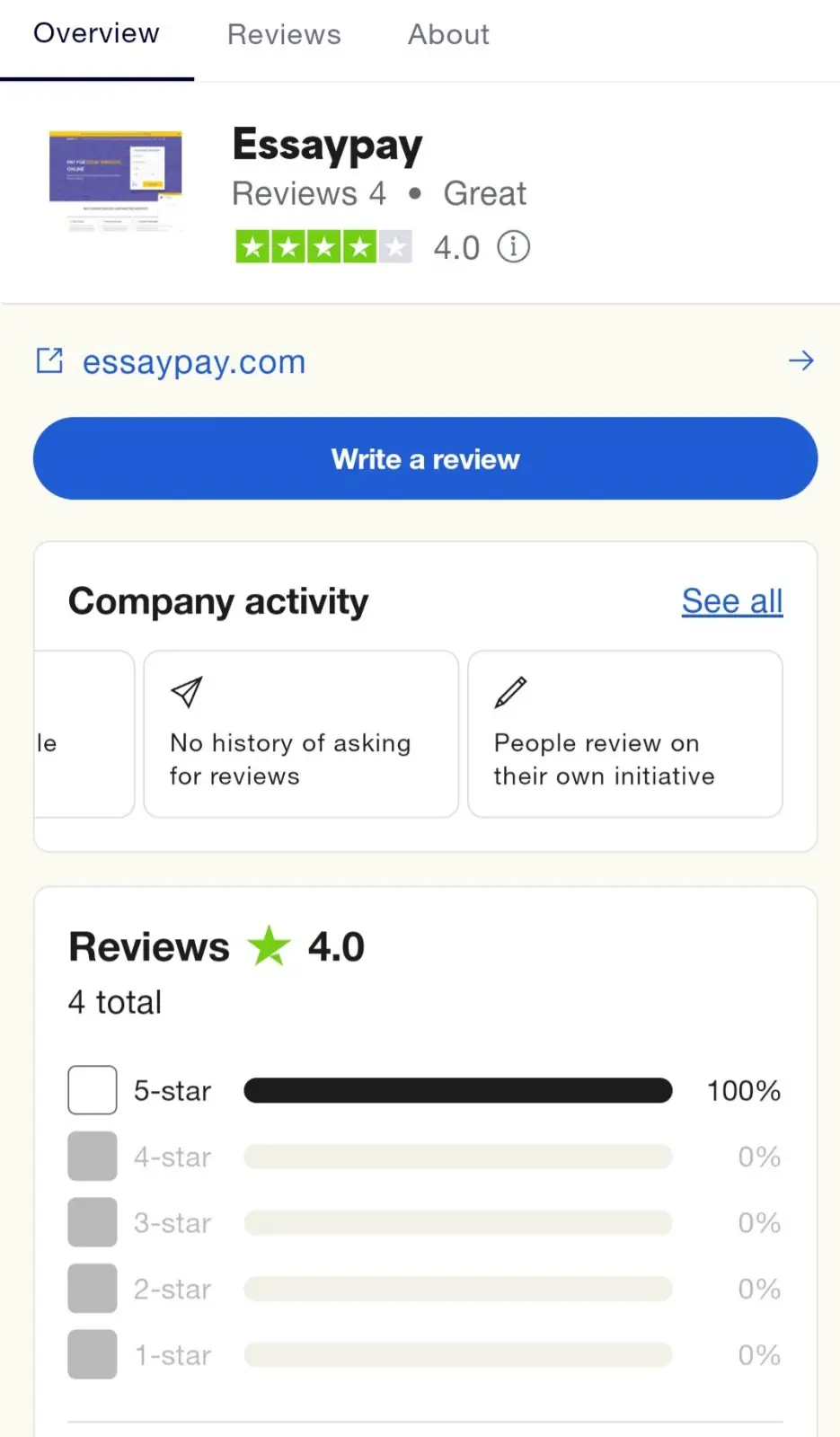The image size is (840, 1437).
Task: Click the pencil icon above 'People review on their own initiative'
Action: click(510, 691)
